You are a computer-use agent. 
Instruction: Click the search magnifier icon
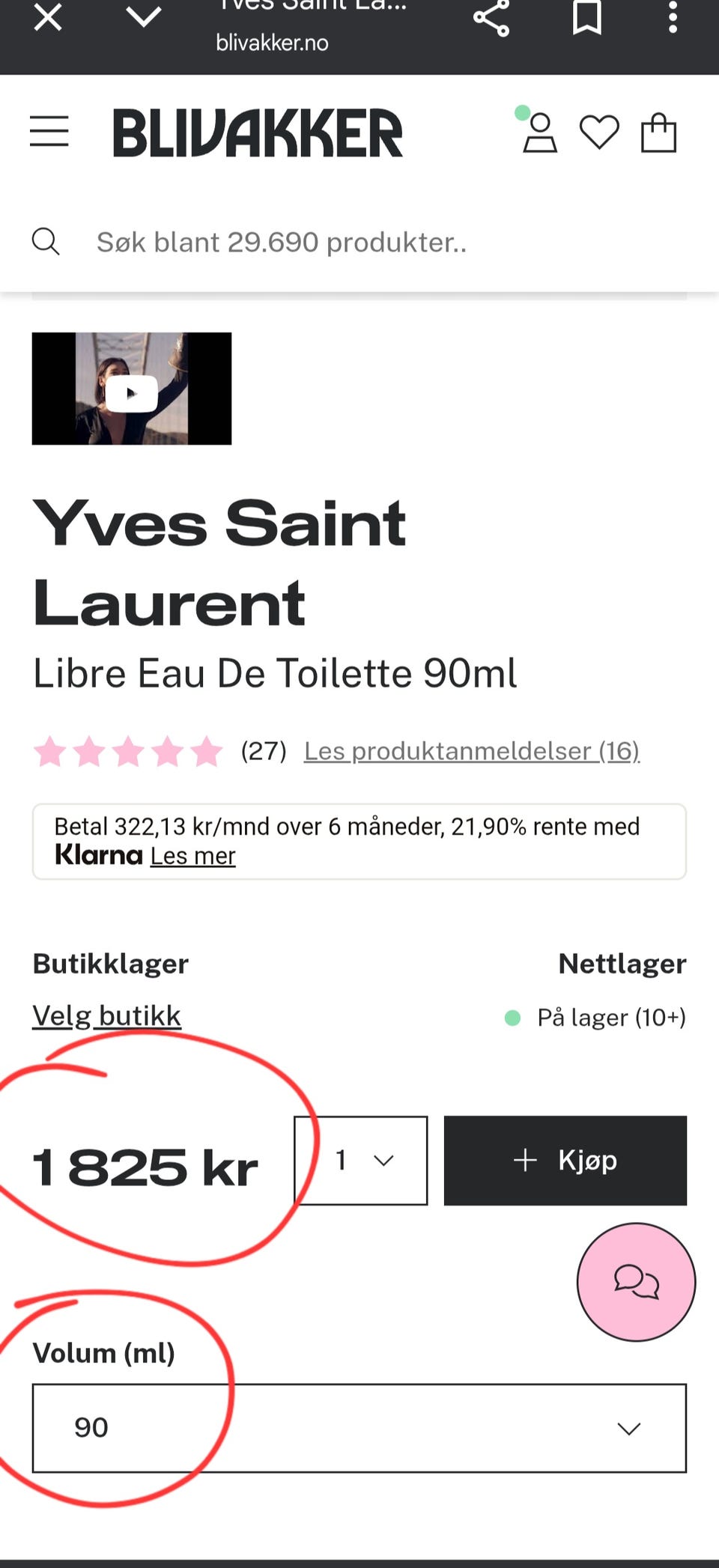[x=46, y=241]
